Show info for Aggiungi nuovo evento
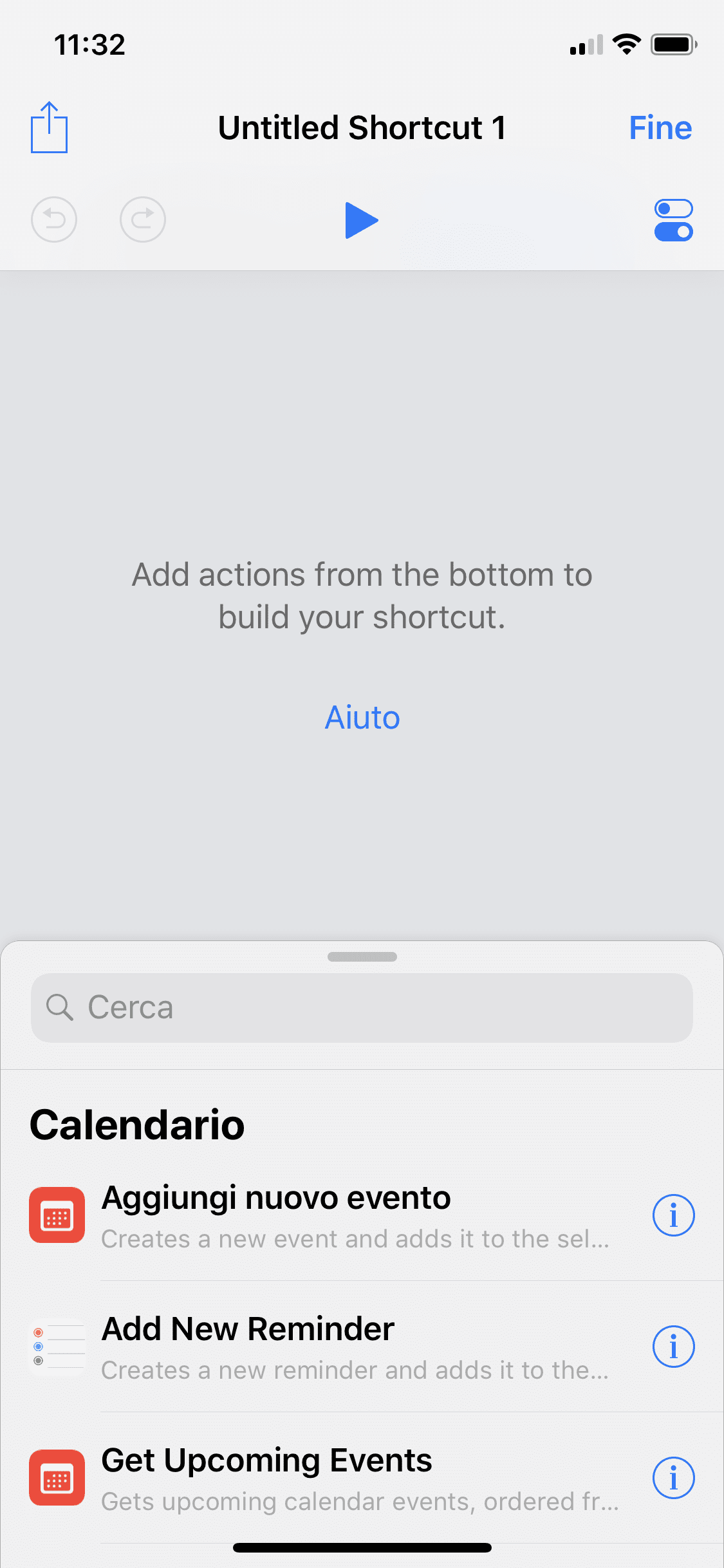The width and height of the screenshot is (724, 1568). point(673,1215)
